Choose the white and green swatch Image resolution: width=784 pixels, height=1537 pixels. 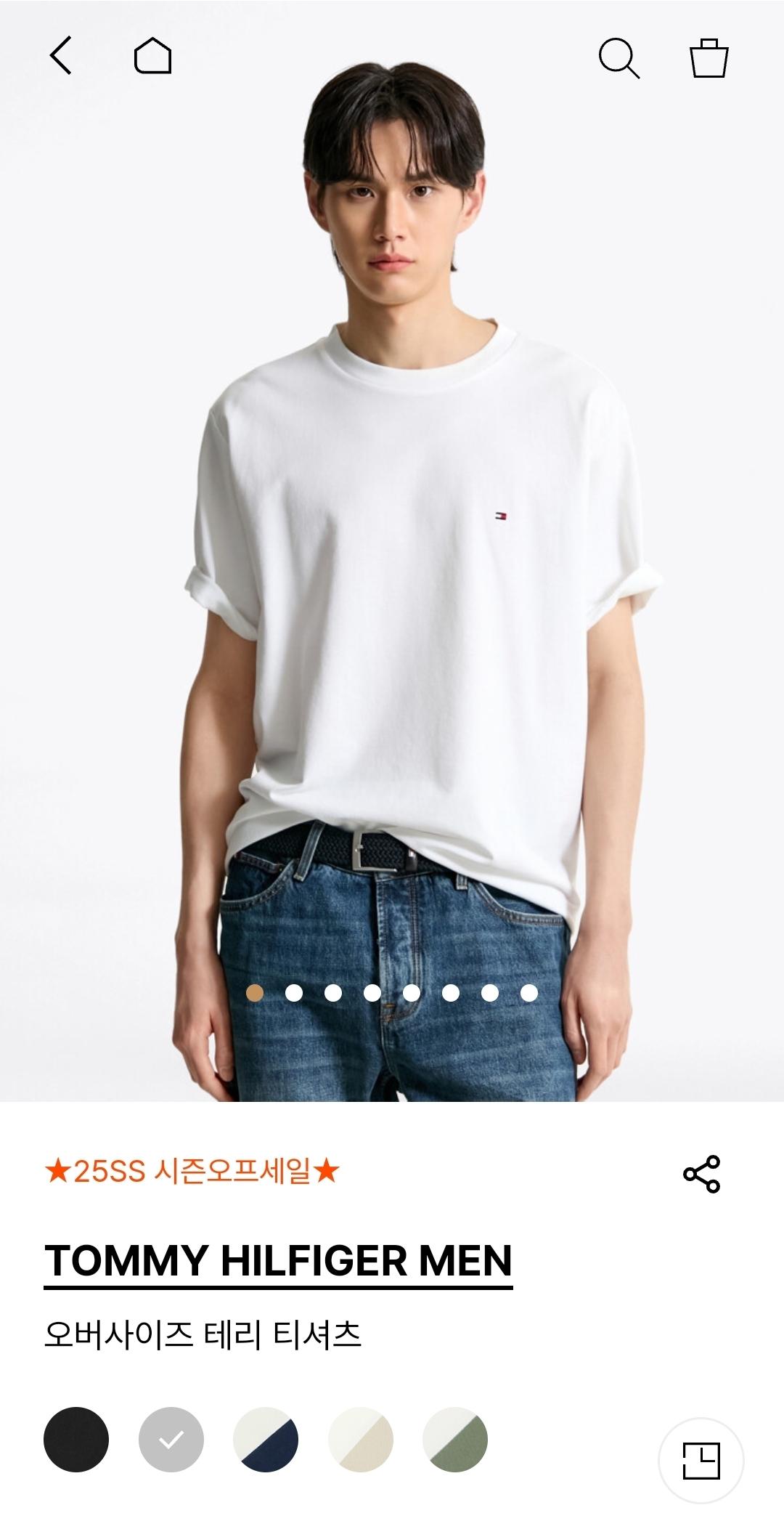pyautogui.click(x=455, y=1439)
